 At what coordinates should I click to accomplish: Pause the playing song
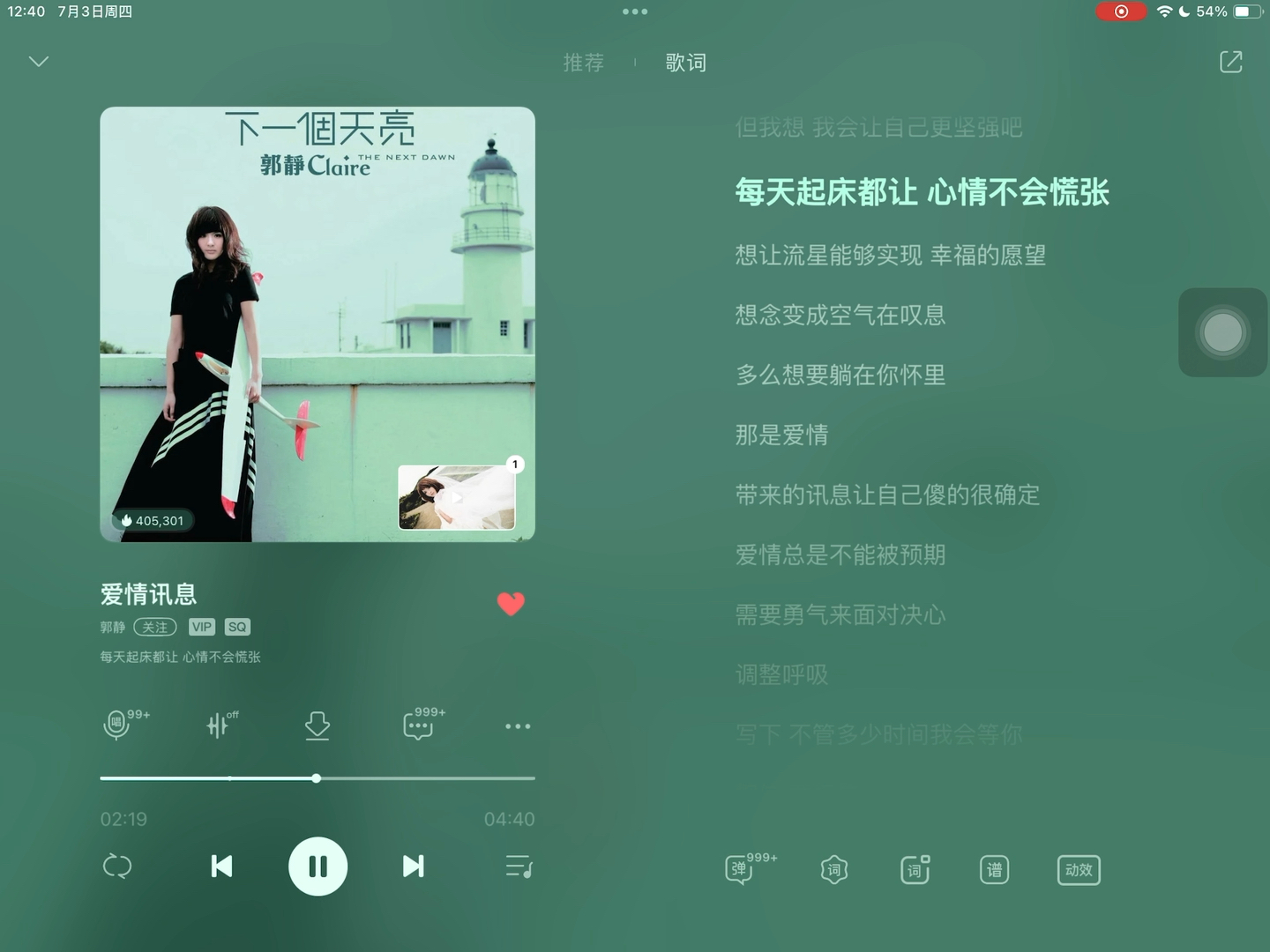[x=317, y=866]
